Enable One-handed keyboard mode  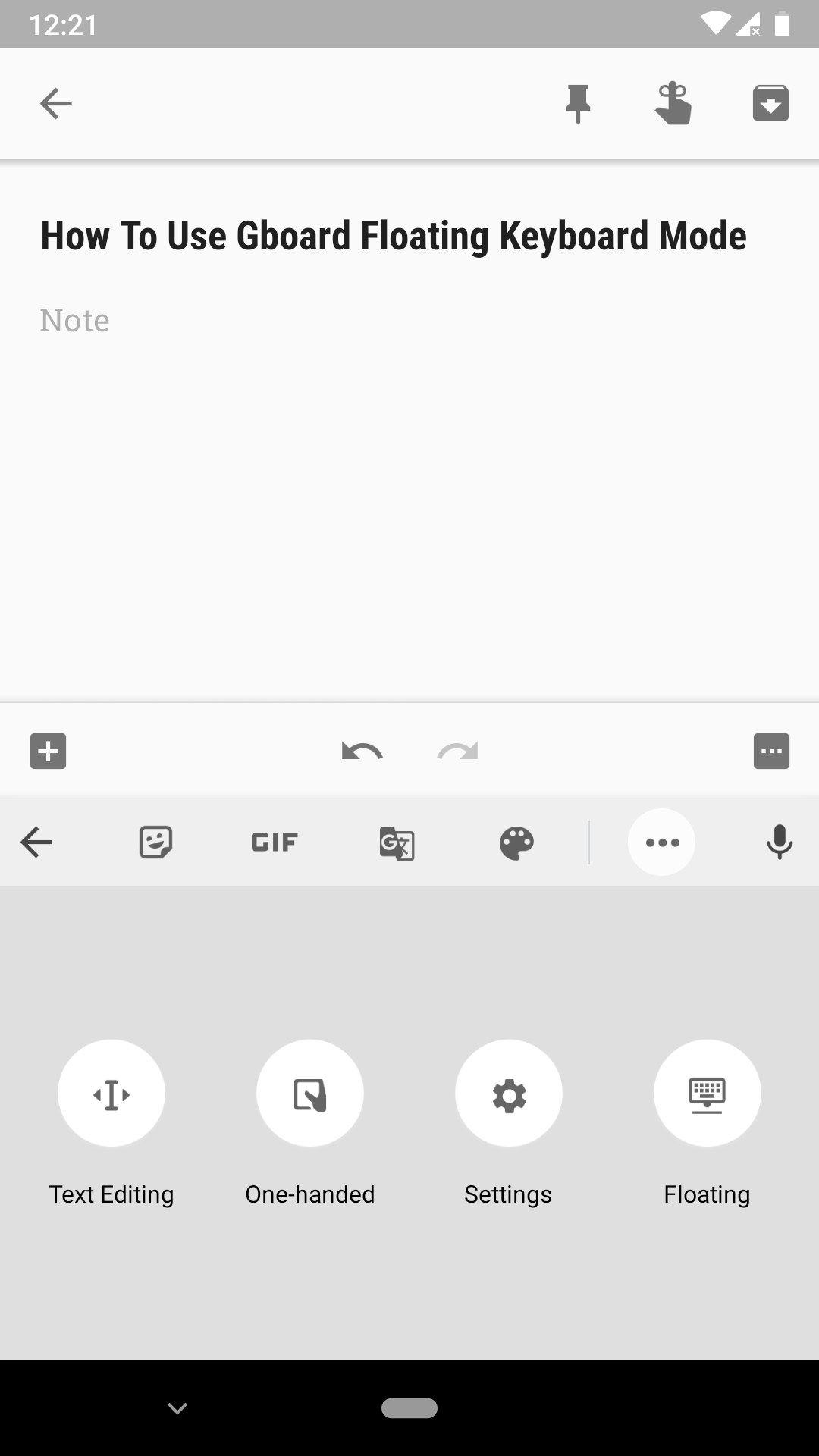click(310, 1094)
